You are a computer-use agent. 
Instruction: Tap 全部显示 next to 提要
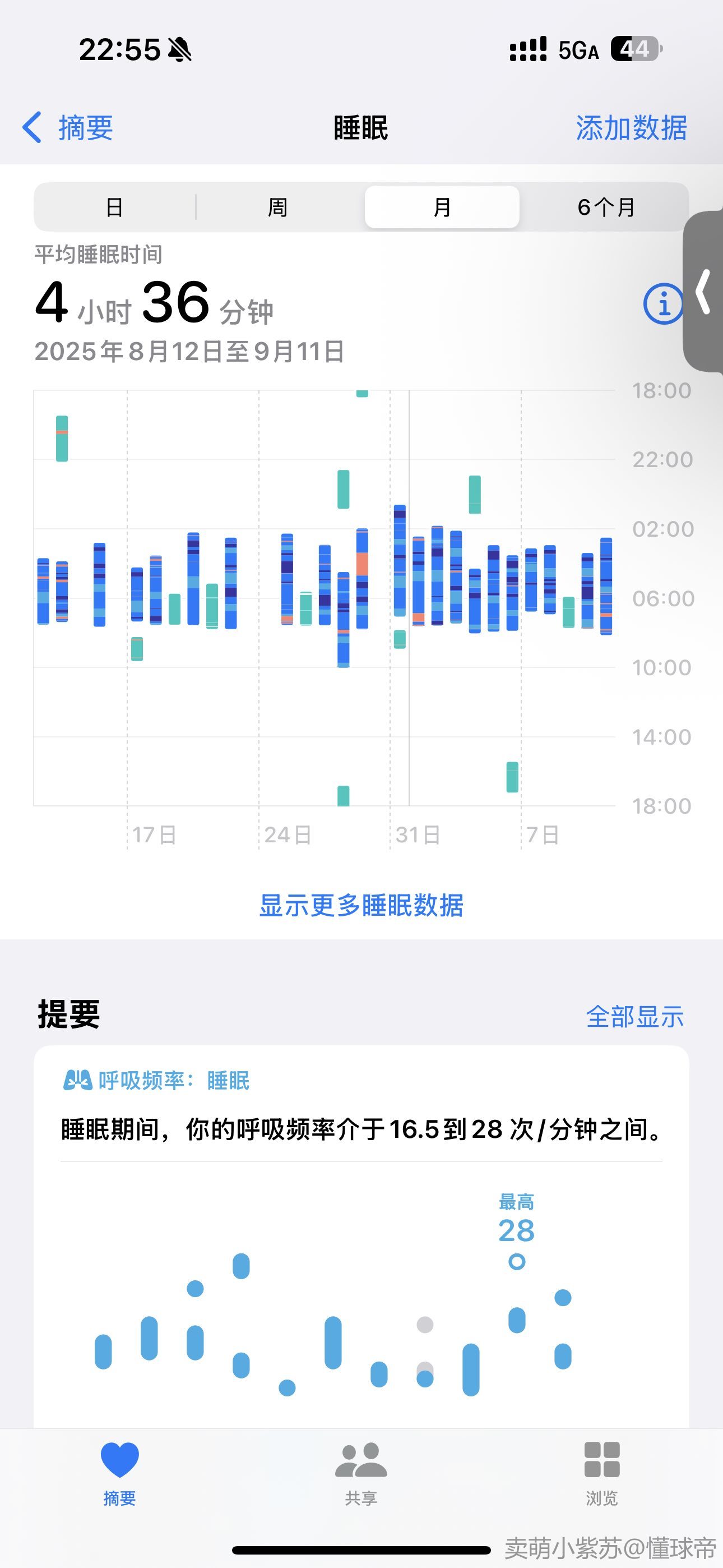635,1017
